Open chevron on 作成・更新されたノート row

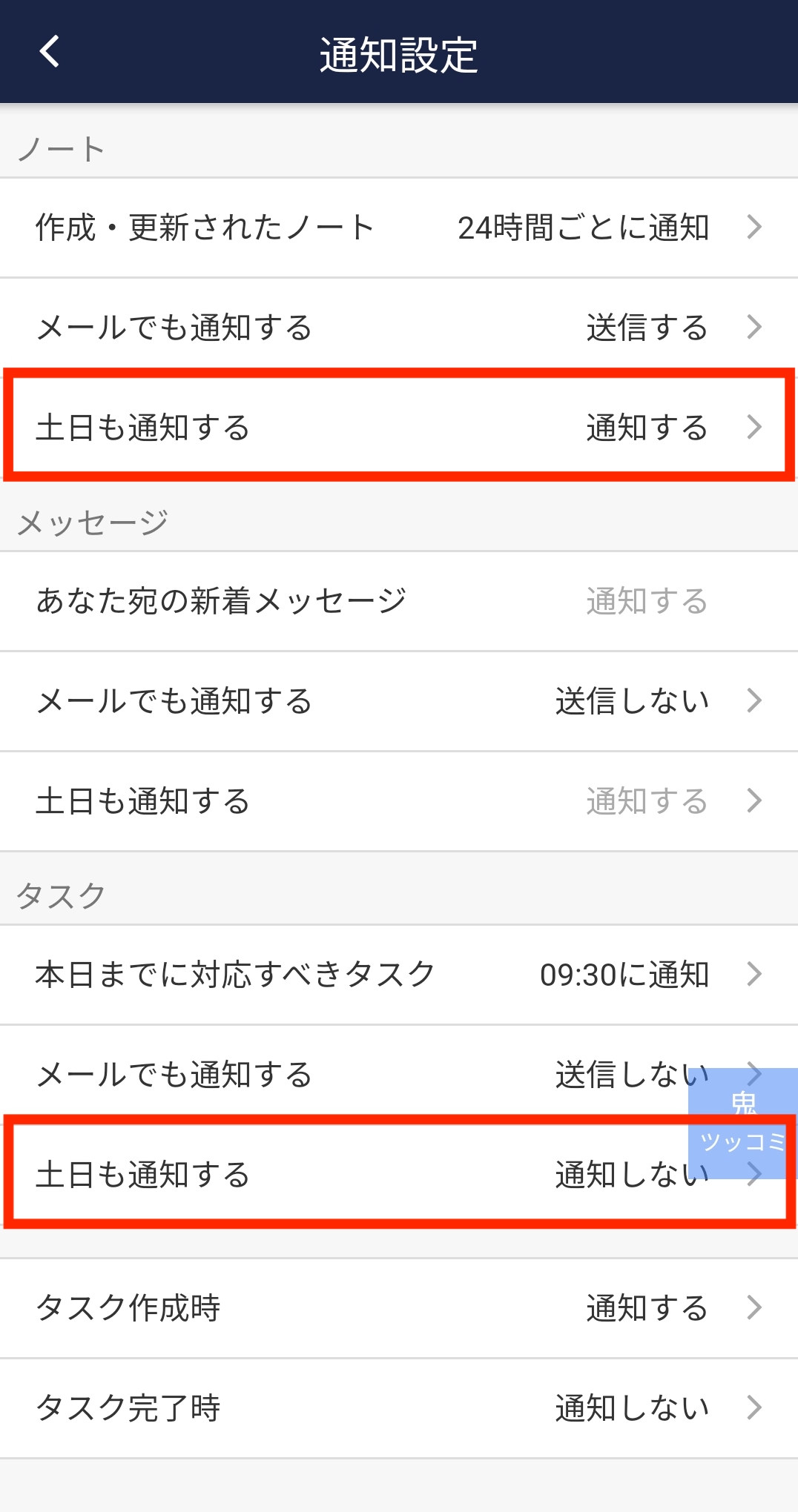click(x=755, y=228)
